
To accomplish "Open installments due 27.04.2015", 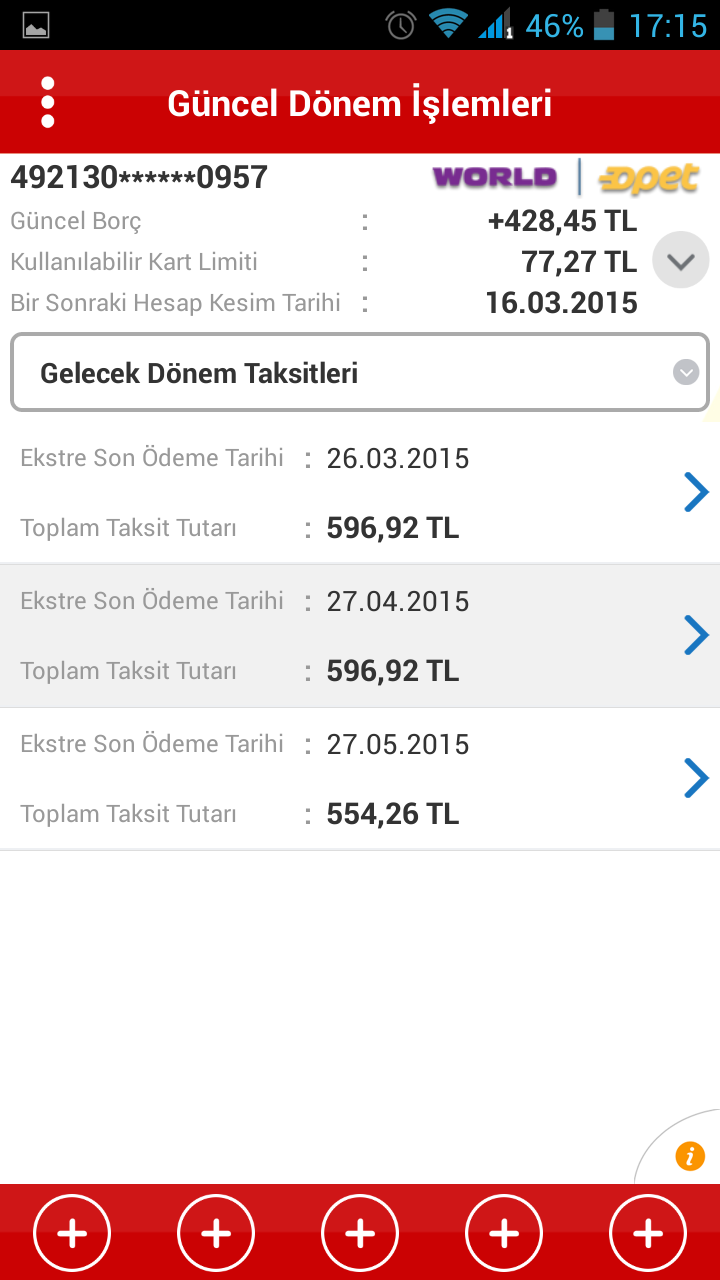I will [360, 636].
